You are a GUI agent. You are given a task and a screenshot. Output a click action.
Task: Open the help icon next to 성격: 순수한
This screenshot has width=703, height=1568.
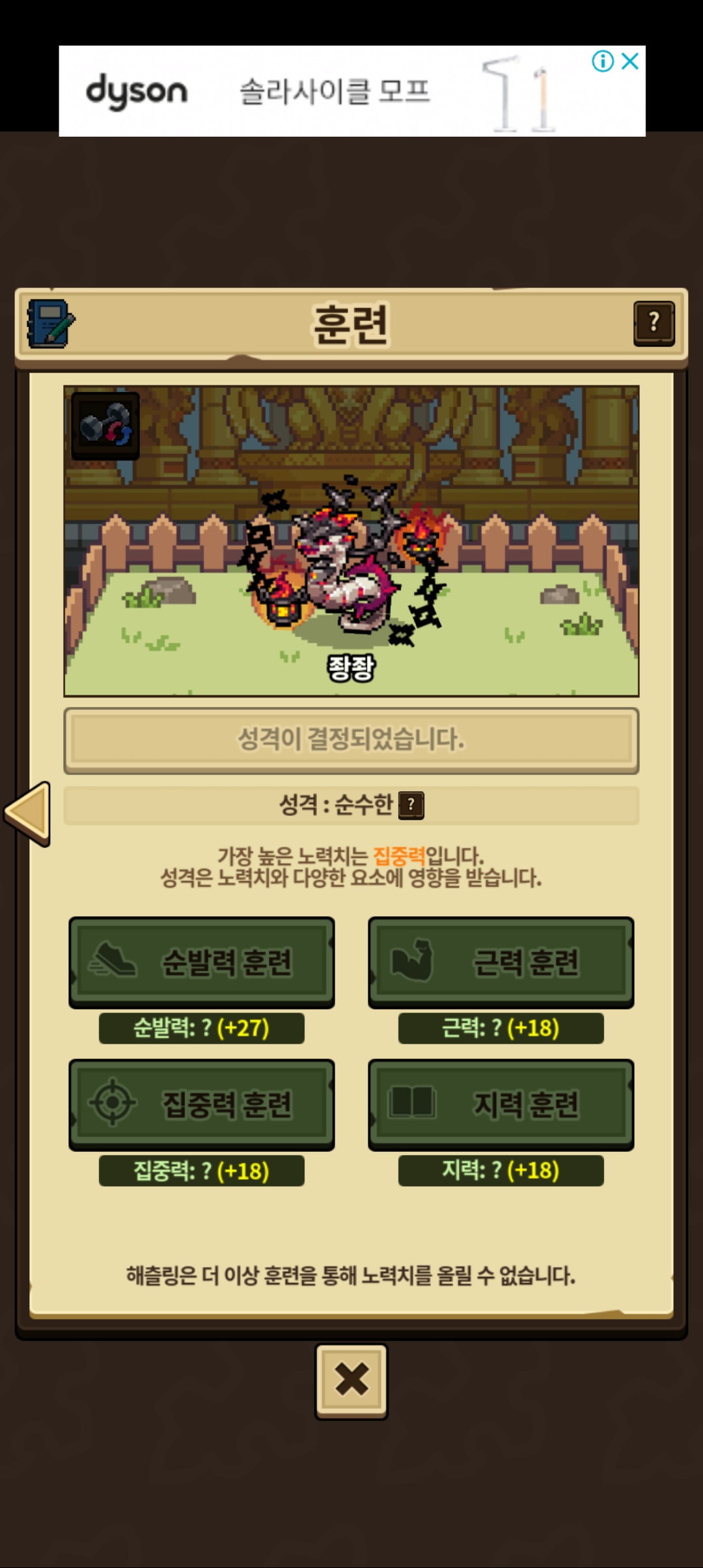coord(411,805)
